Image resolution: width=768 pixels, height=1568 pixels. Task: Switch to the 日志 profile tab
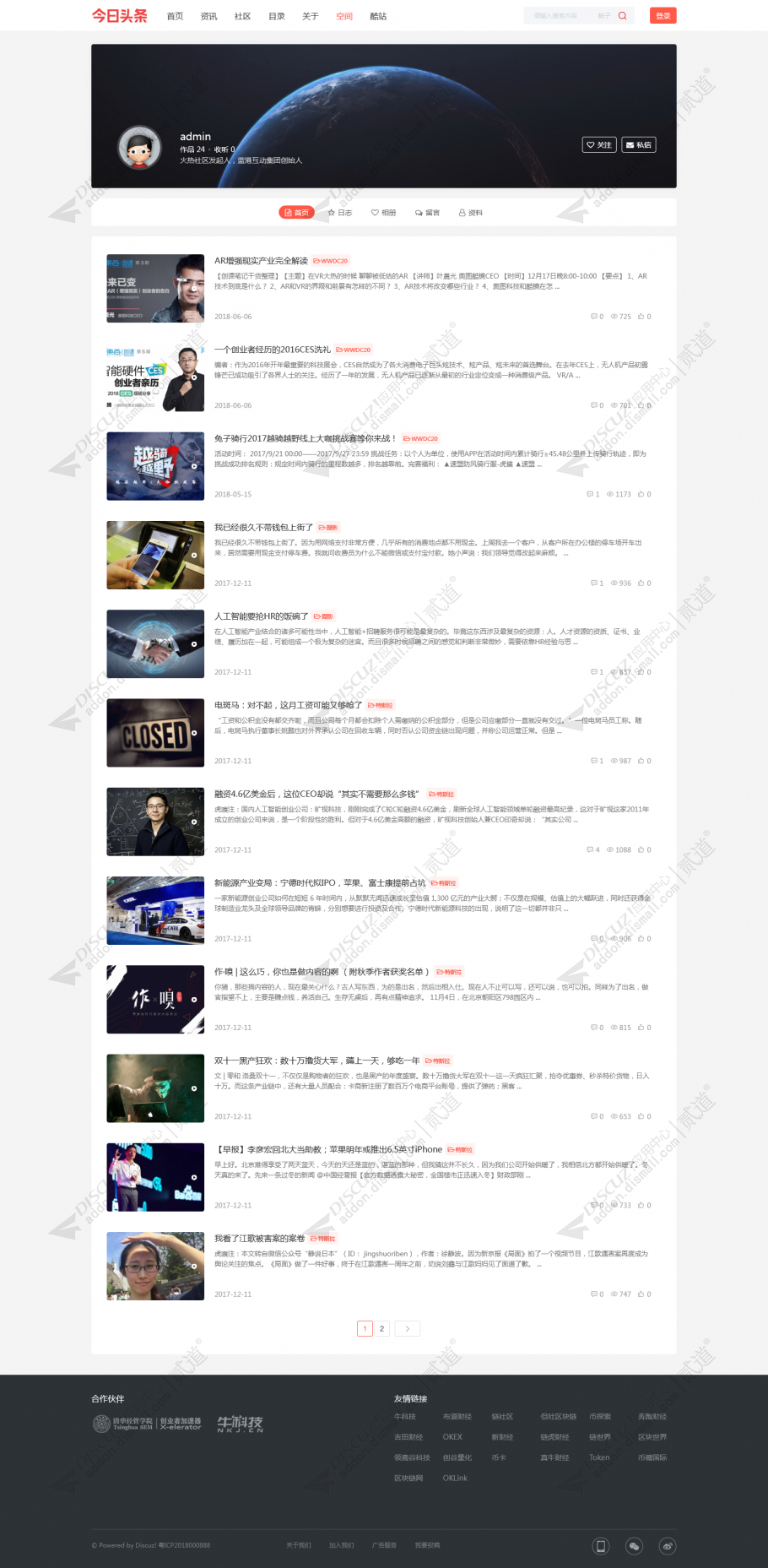(x=340, y=213)
